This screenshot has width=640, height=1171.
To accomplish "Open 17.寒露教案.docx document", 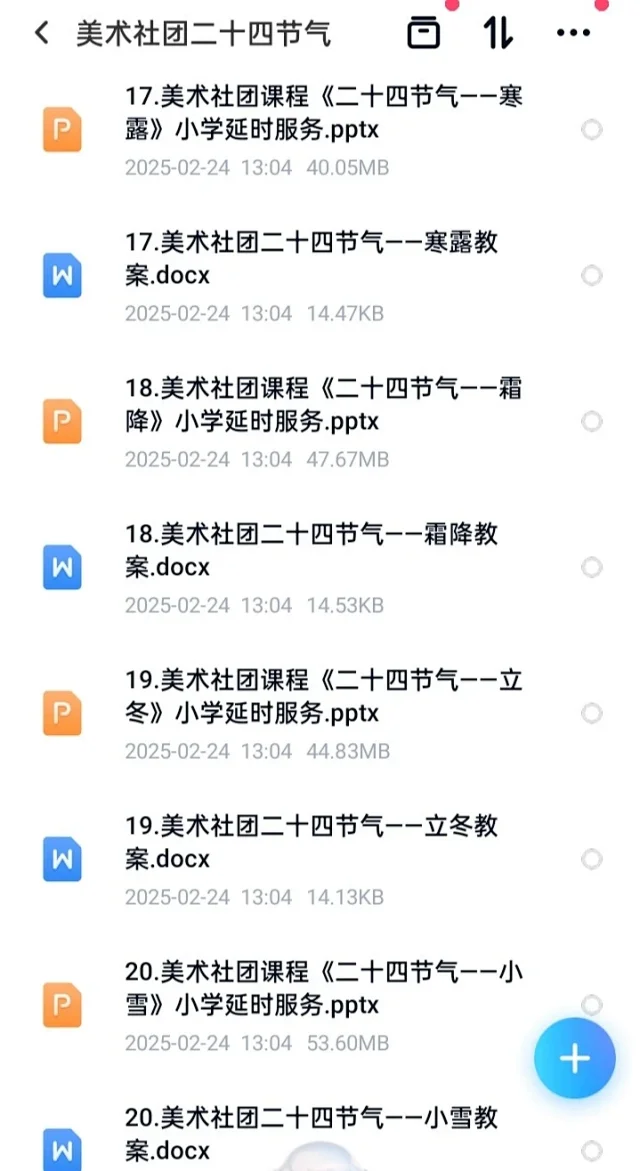I will [x=311, y=259].
